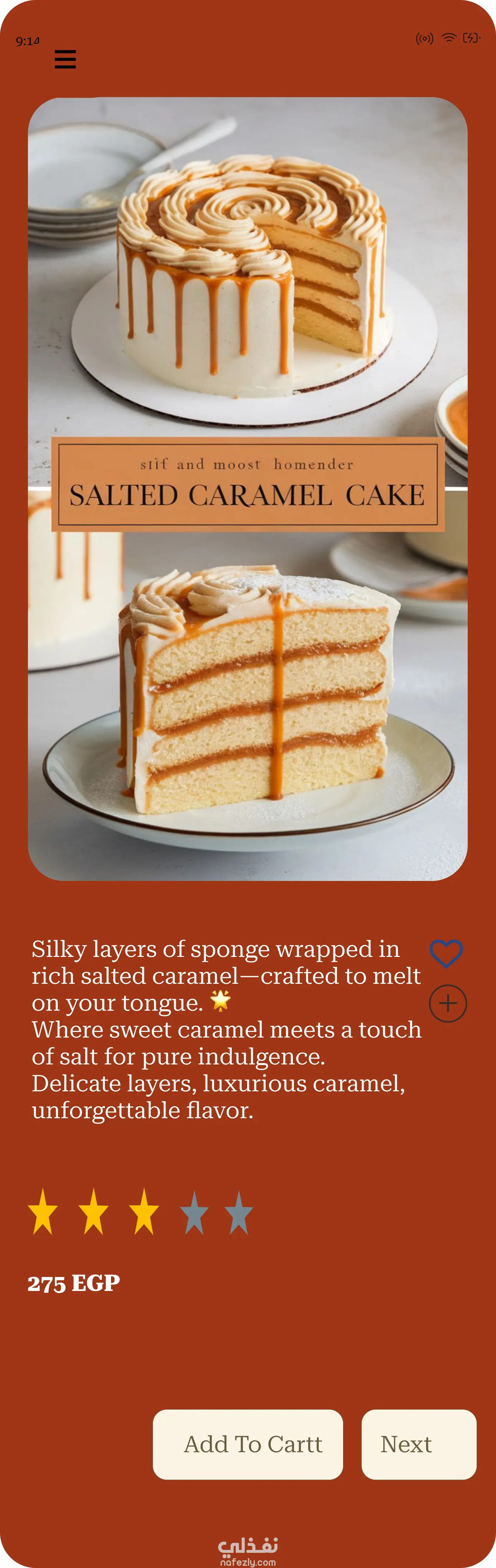Go to the Next item
Viewport: 496px width, 1568px height.
point(419,1444)
